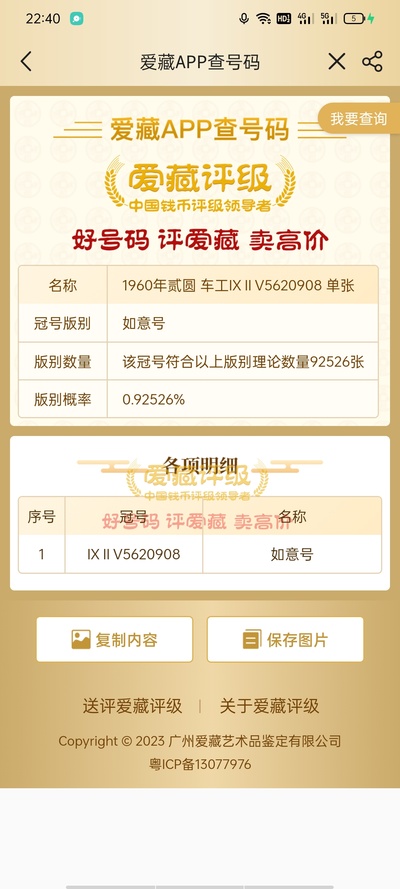Open the 送评爱藏评级 link
Viewport: 400px width, 889px height.
[x=132, y=706]
